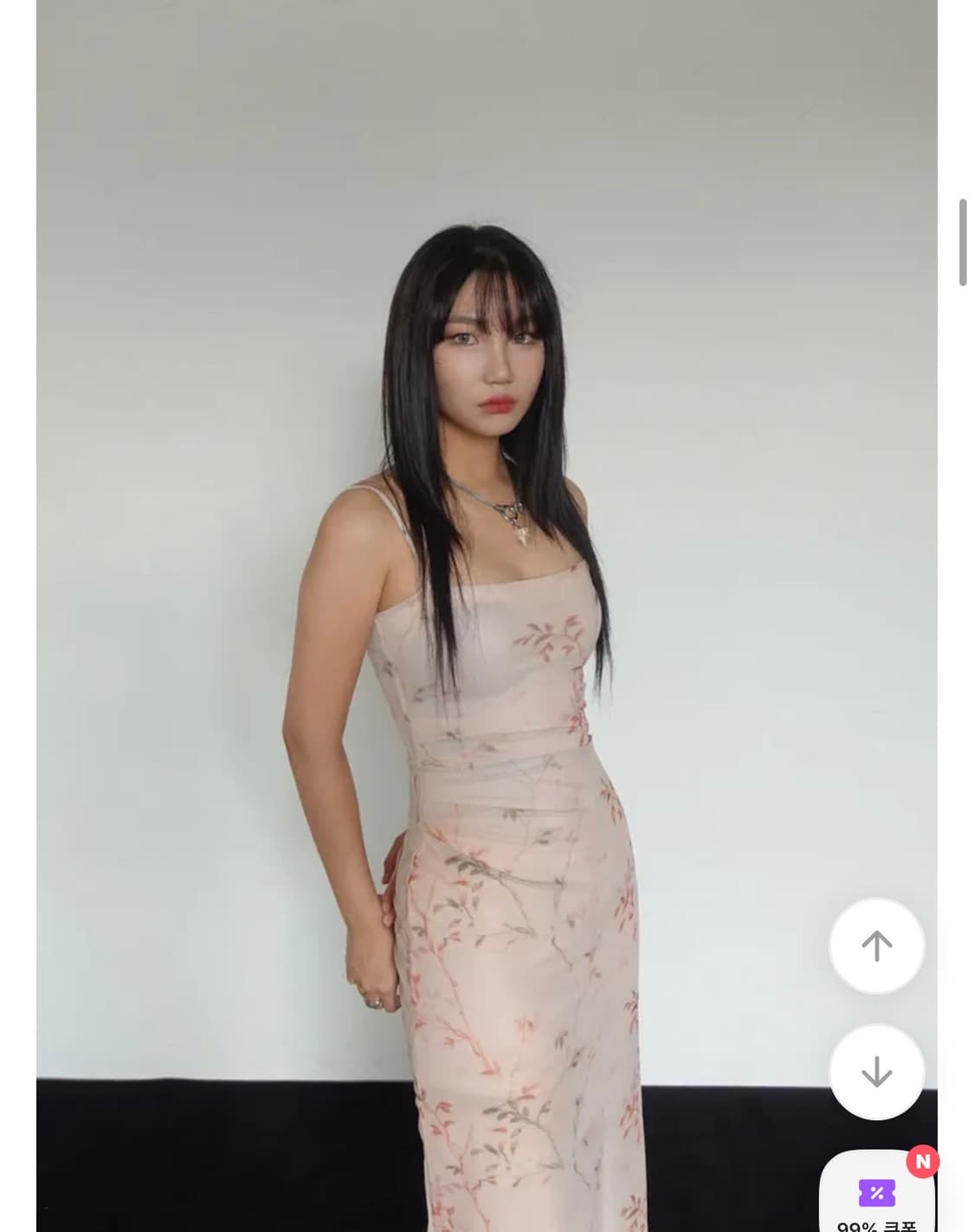Click the upper circular floating action button

(x=877, y=946)
